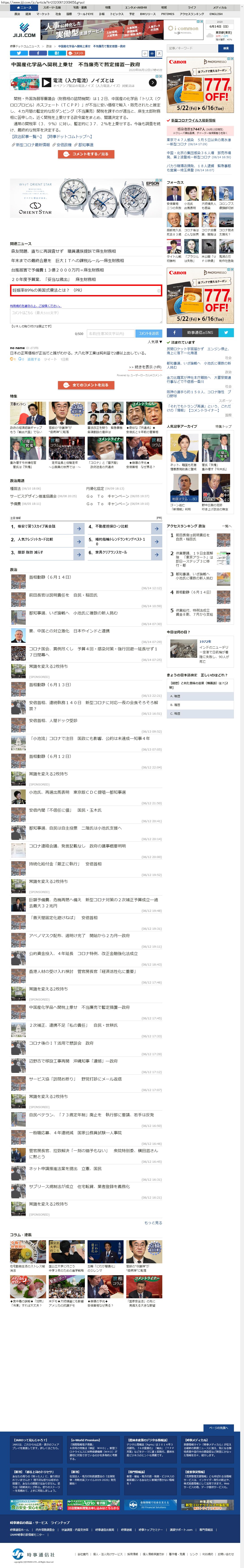Submit with the コメントを送信 button
Image resolution: width=244 pixels, height=1568 pixels.
(x=148, y=333)
